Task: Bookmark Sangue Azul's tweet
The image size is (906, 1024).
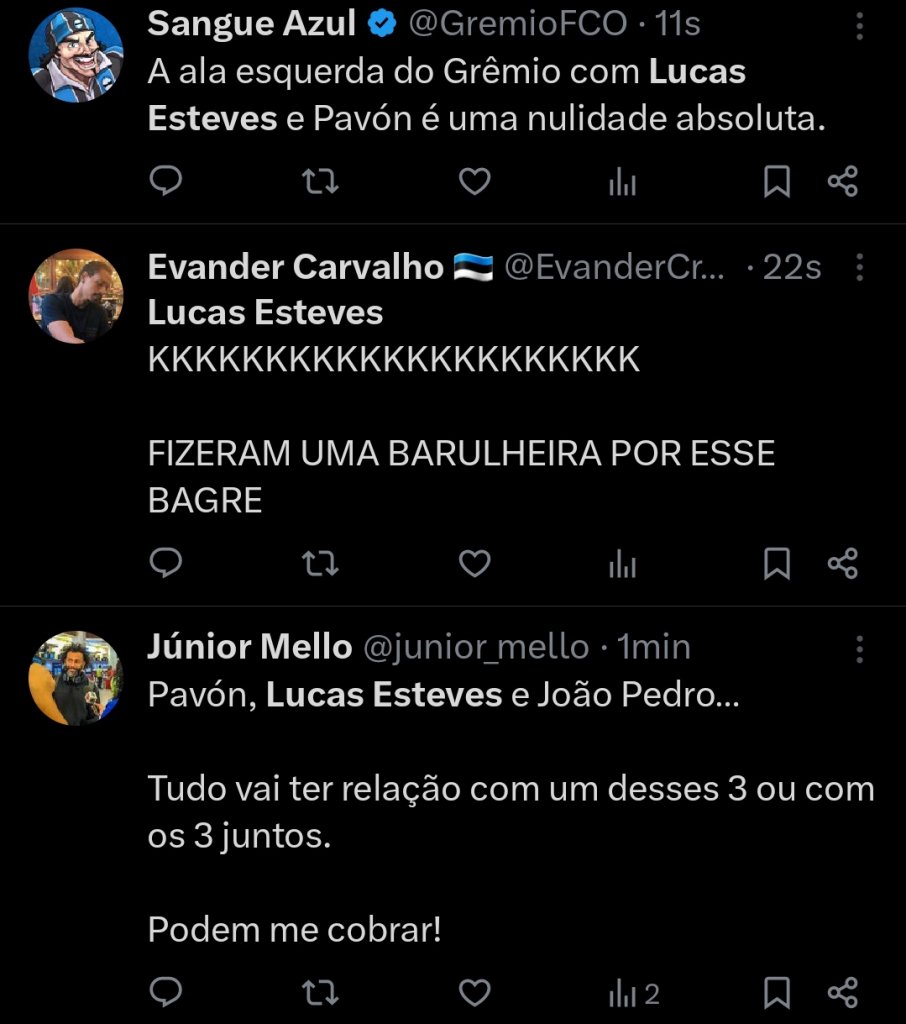Action: click(x=777, y=182)
